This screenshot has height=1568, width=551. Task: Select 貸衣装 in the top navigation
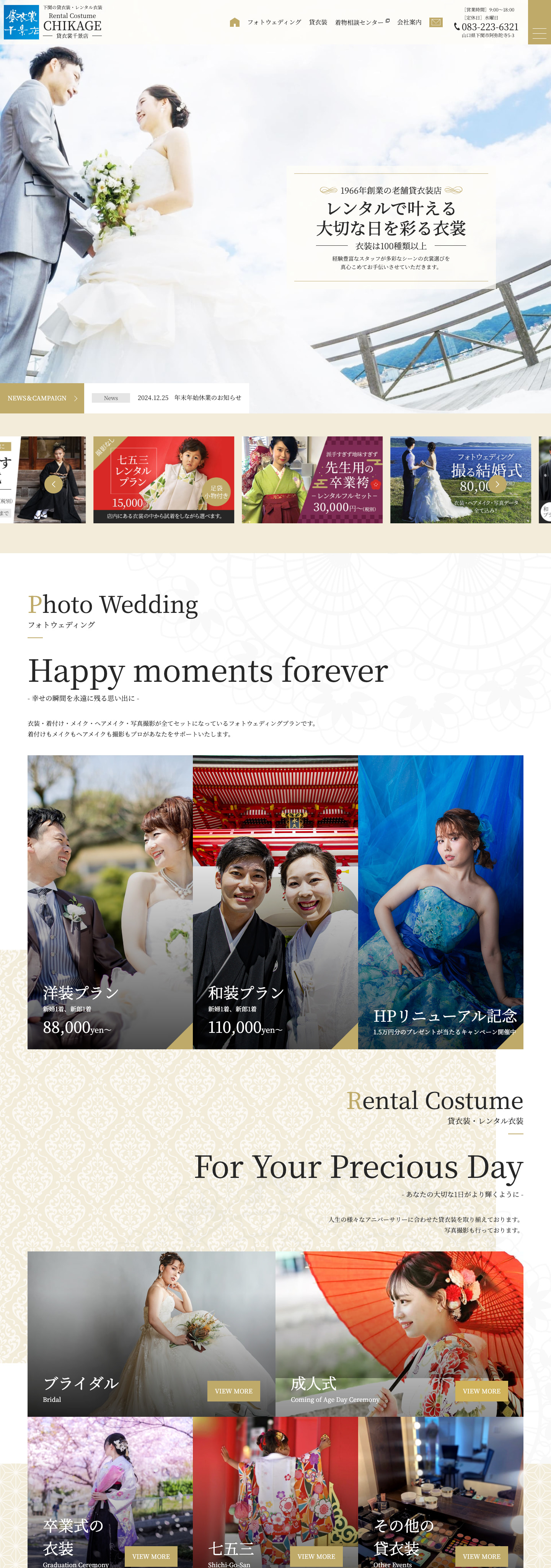tap(318, 23)
